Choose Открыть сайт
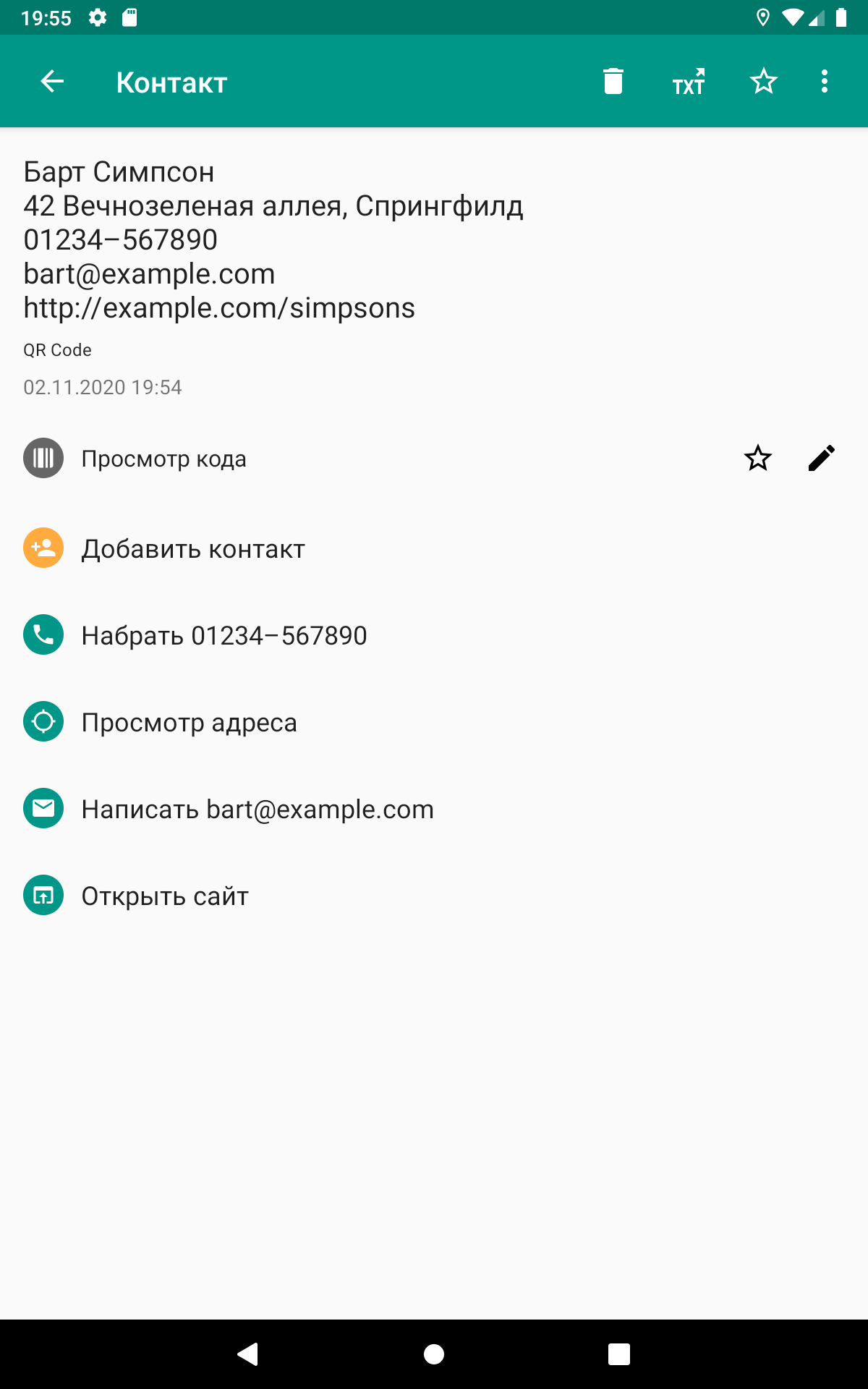868x1389 pixels. pos(434,896)
